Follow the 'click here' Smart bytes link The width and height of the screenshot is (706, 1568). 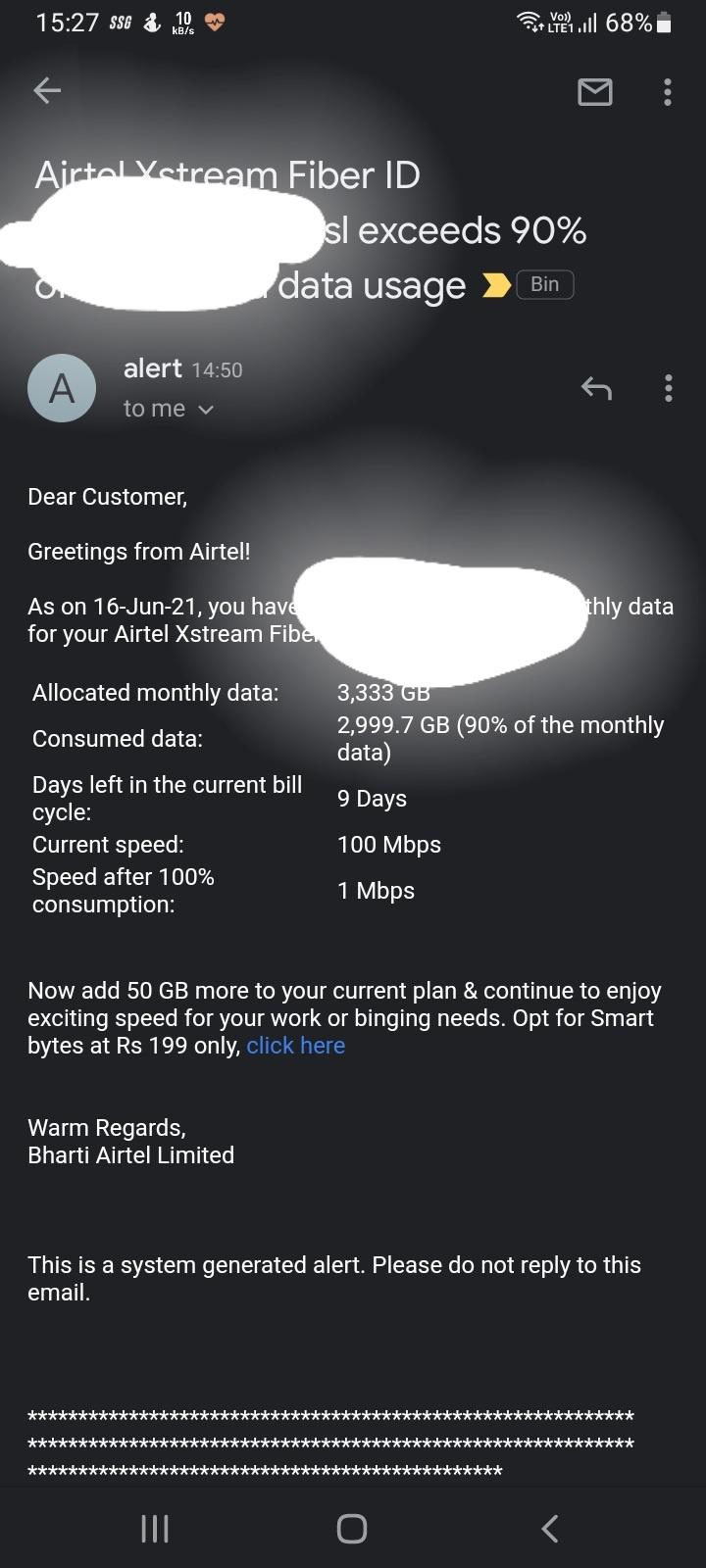[295, 1046]
